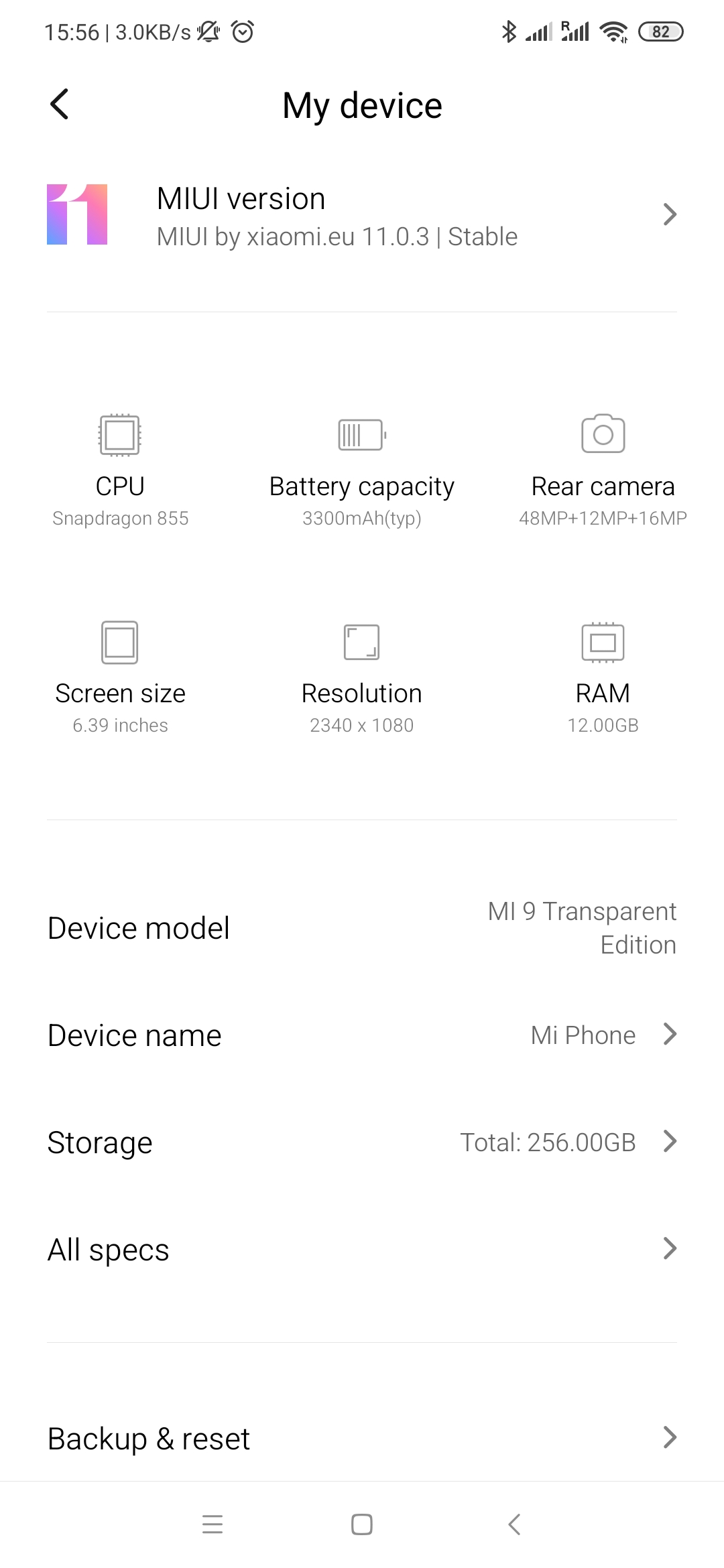Image resolution: width=724 pixels, height=1568 pixels.
Task: Open the Storage details row
Action: (x=362, y=1142)
